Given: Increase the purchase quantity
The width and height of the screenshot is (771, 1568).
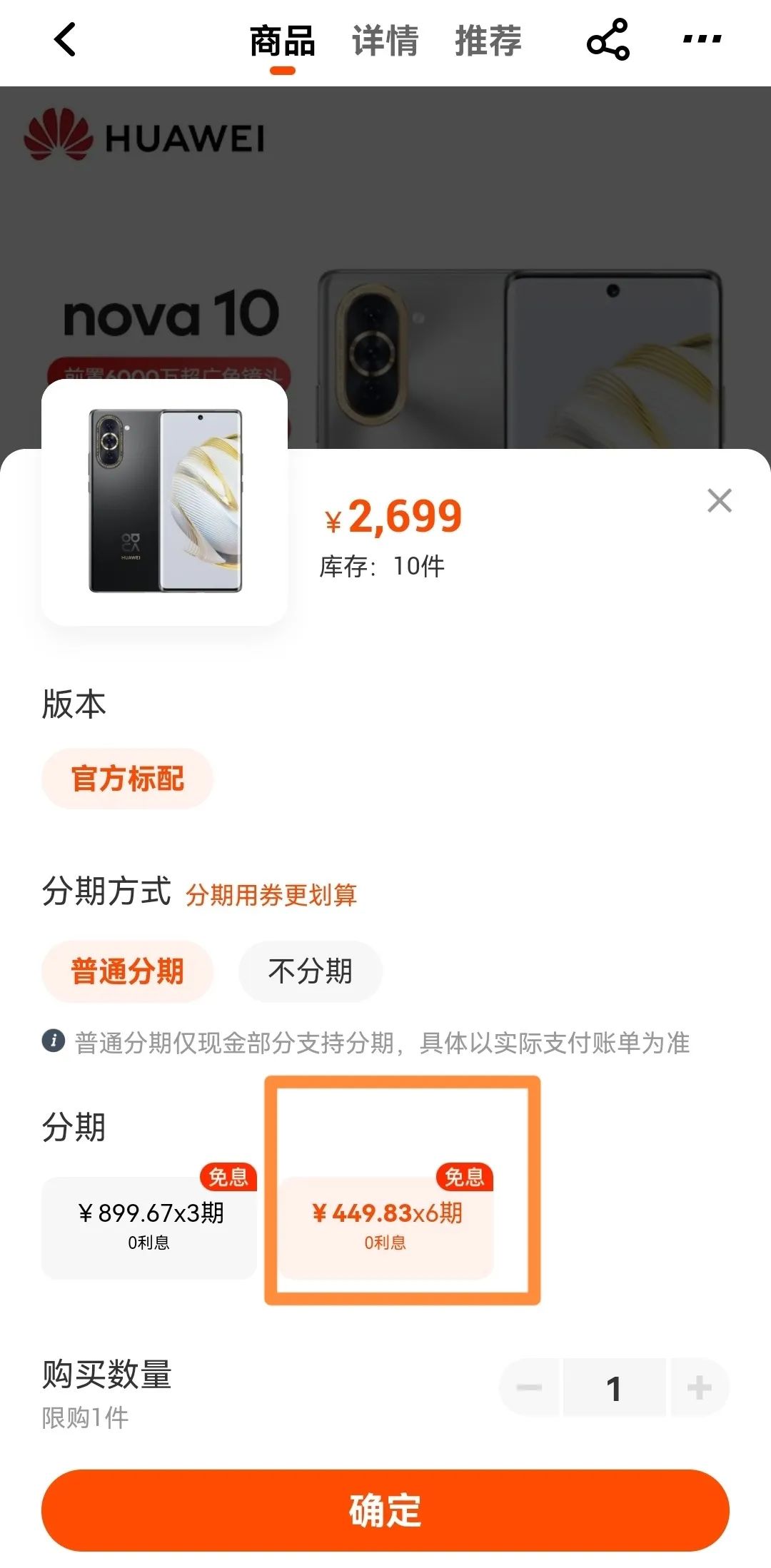Looking at the screenshot, I should (x=698, y=1387).
